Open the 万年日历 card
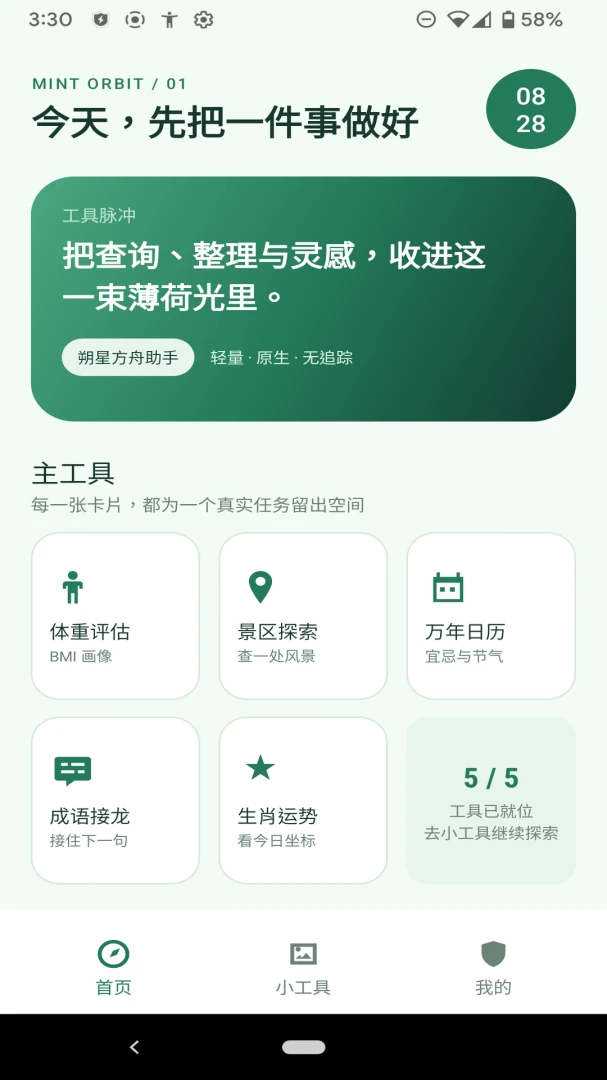 click(x=491, y=616)
